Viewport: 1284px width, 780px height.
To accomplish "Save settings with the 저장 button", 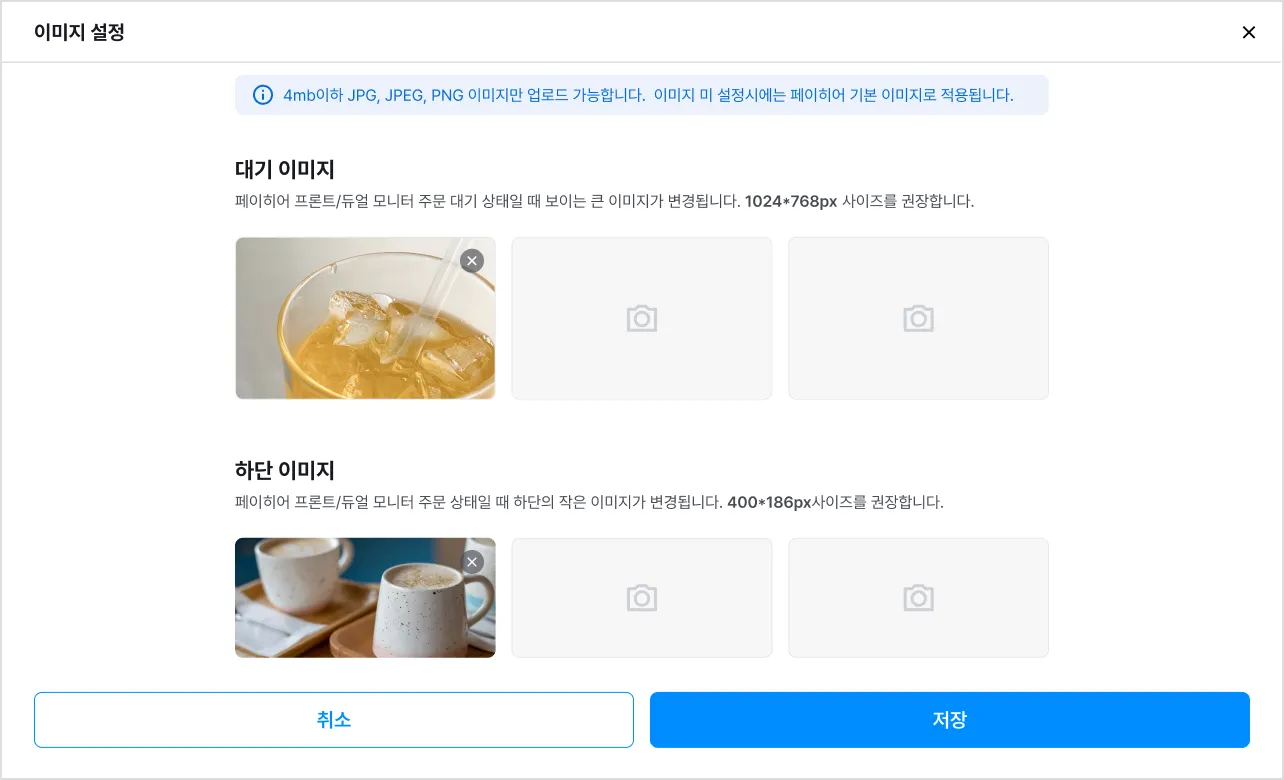I will click(x=949, y=720).
